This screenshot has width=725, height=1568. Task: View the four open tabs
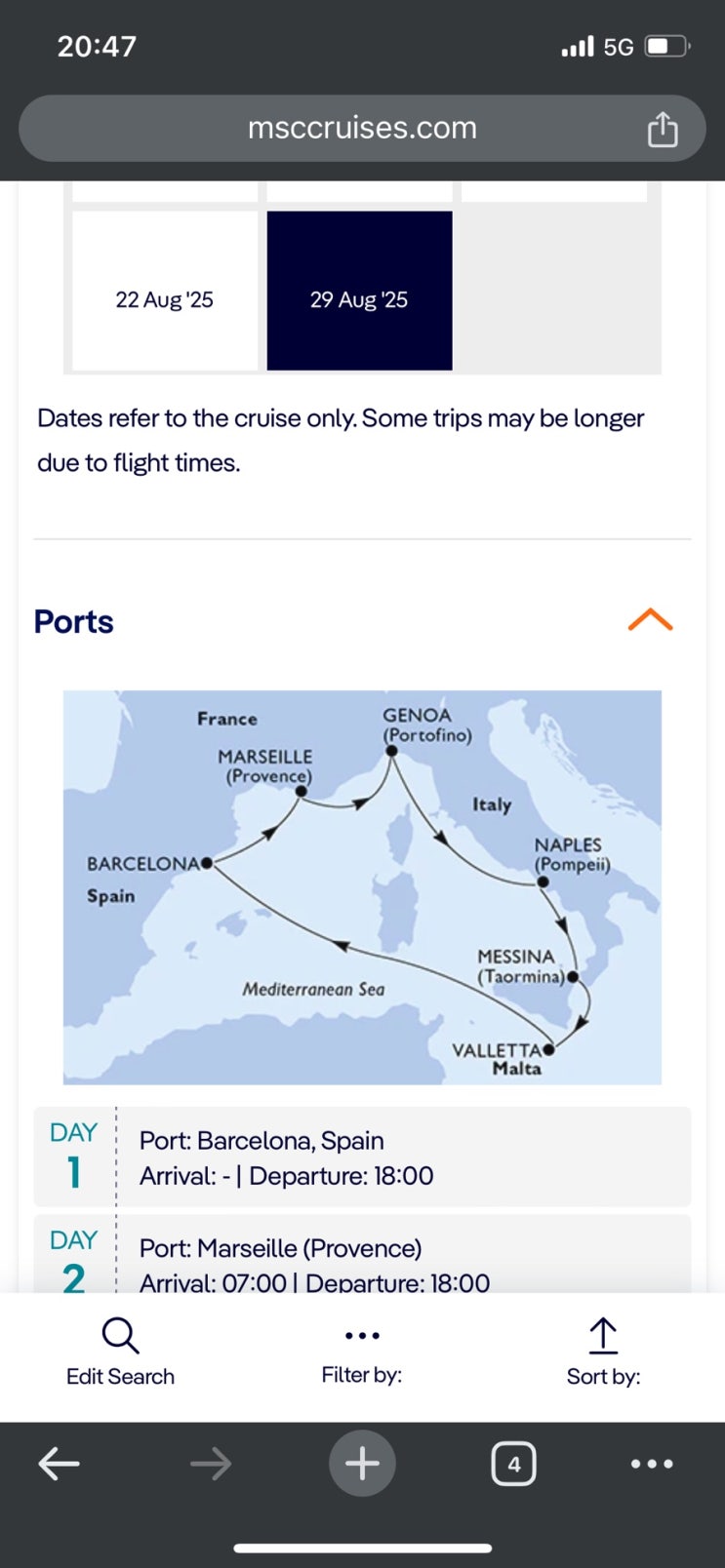click(513, 1464)
